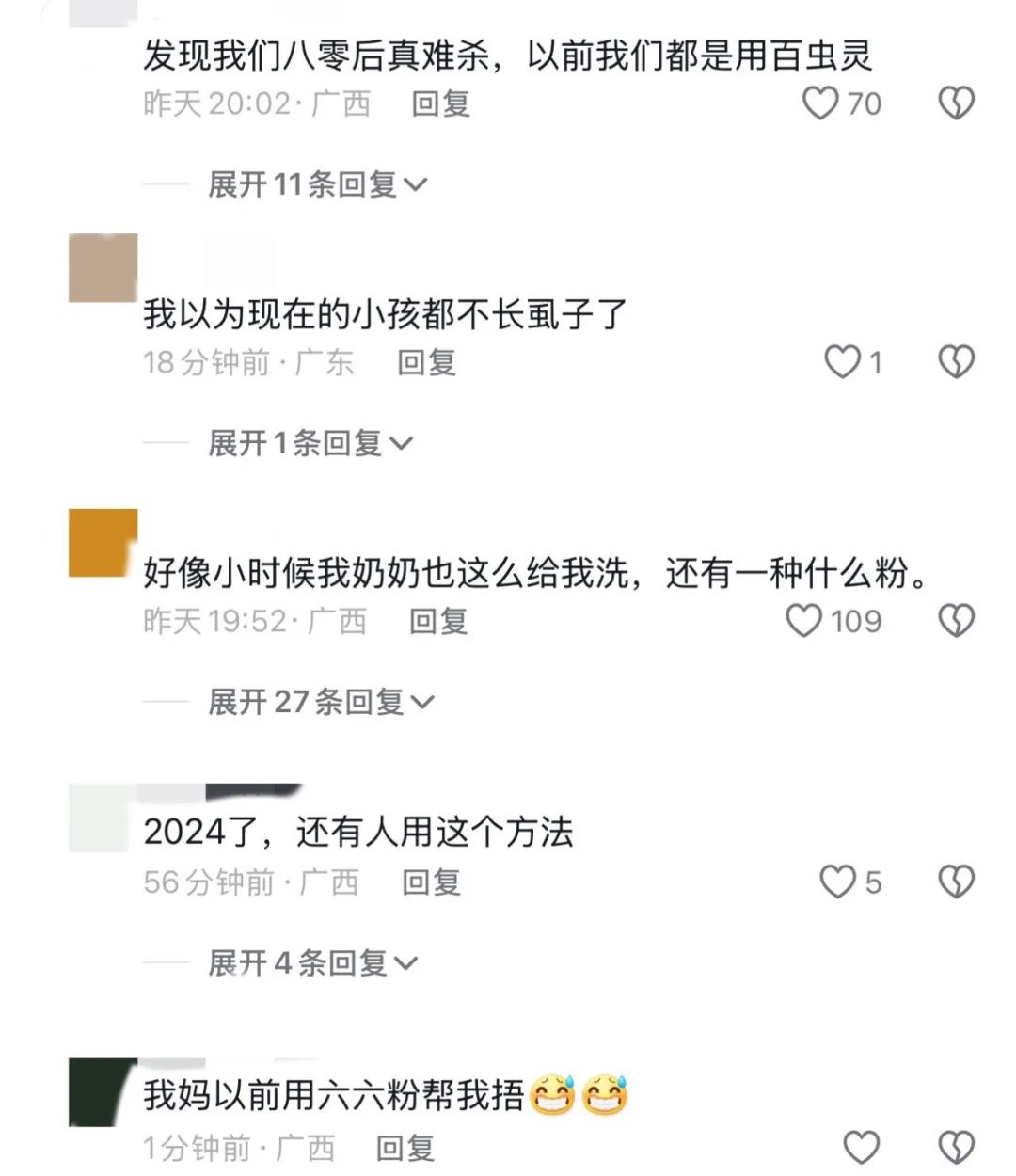
Task: Like the 六六粉 comment
Action: (861, 1147)
